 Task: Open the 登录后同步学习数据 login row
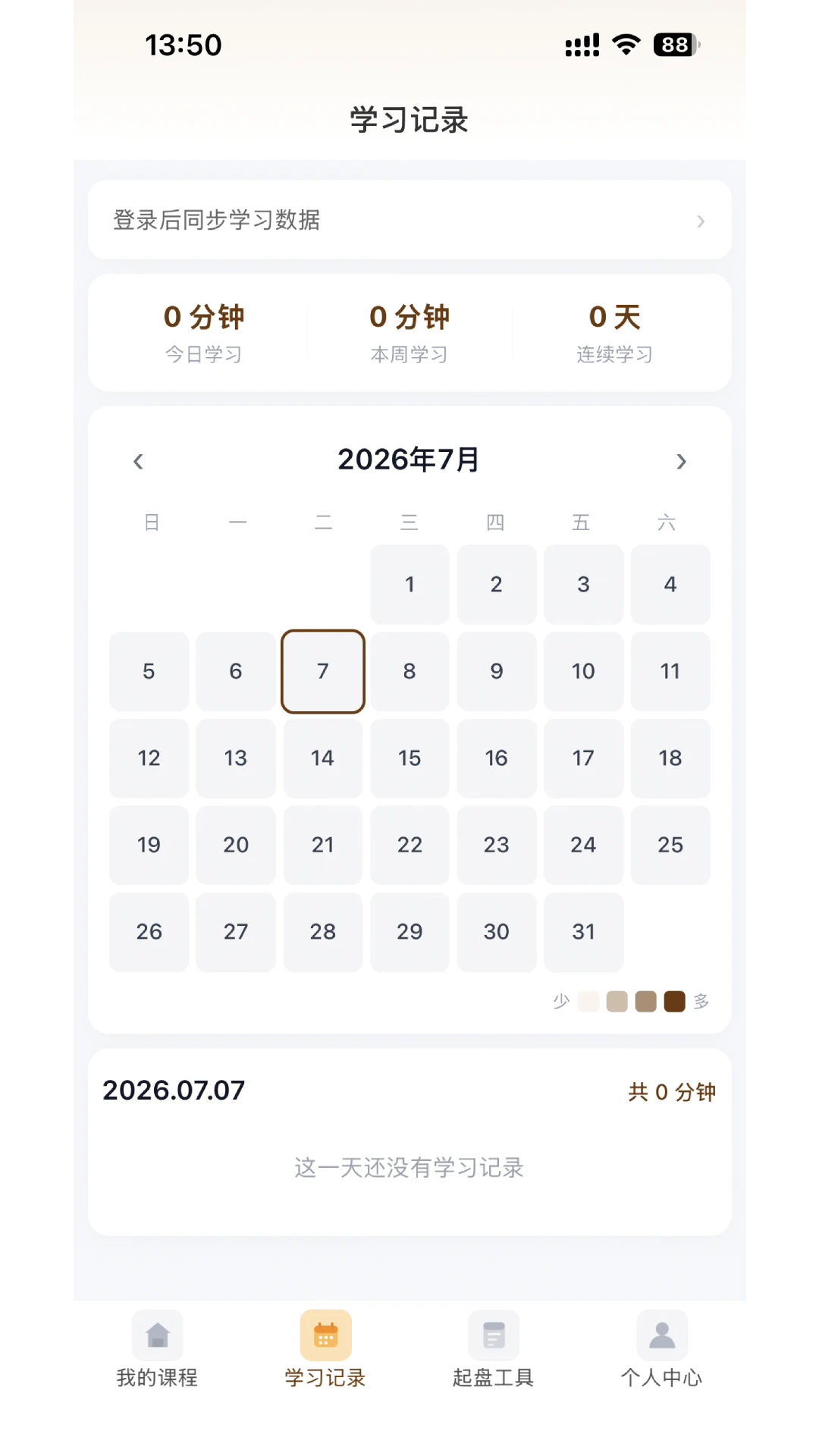[409, 220]
